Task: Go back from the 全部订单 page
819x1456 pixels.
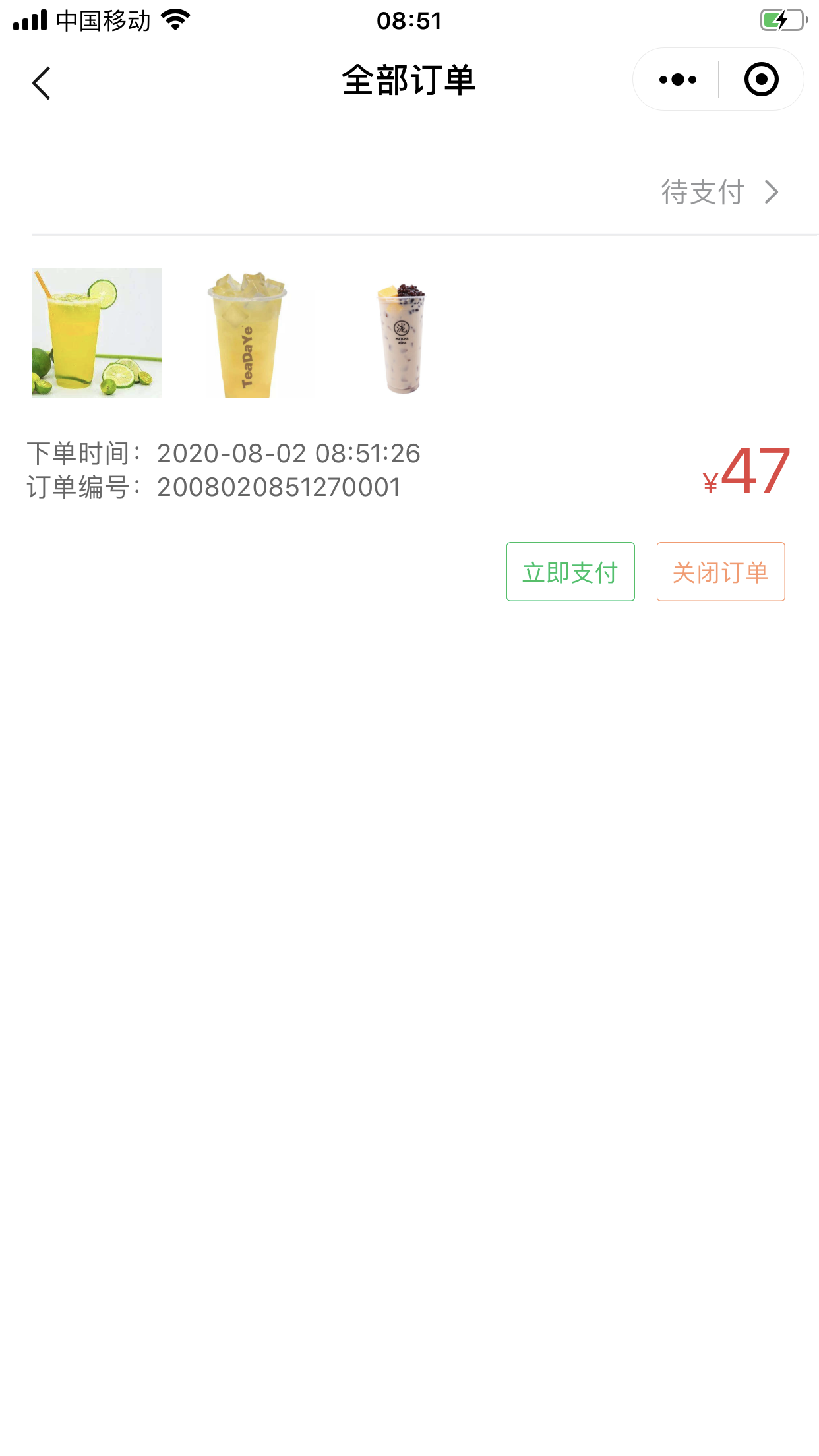Action: [x=42, y=83]
